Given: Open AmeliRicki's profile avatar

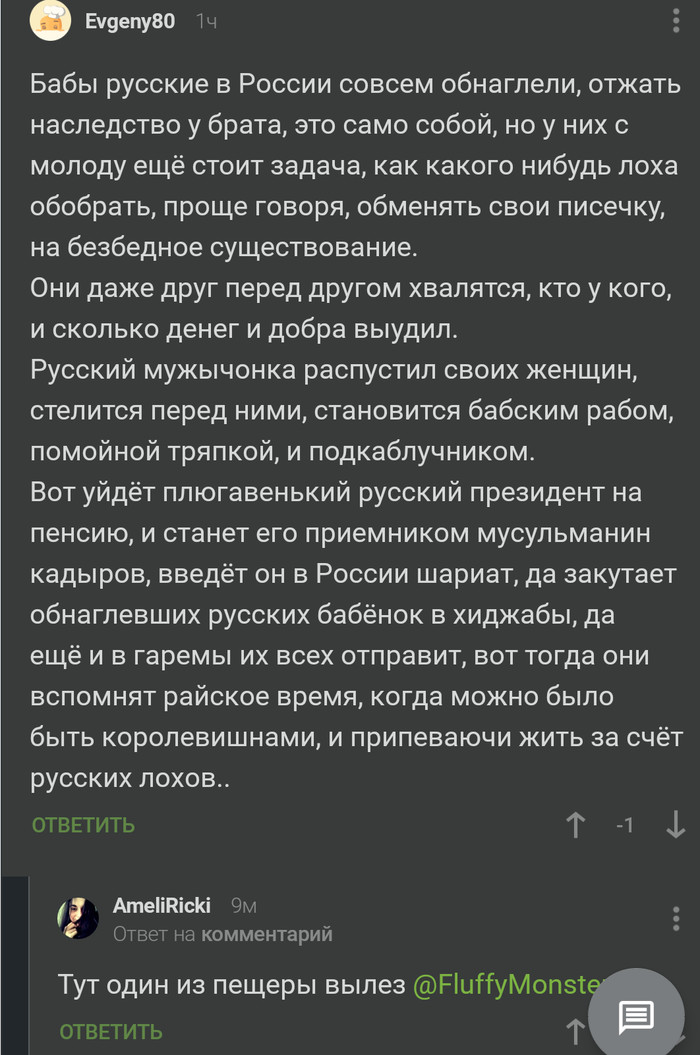Looking at the screenshot, I should point(78,917).
